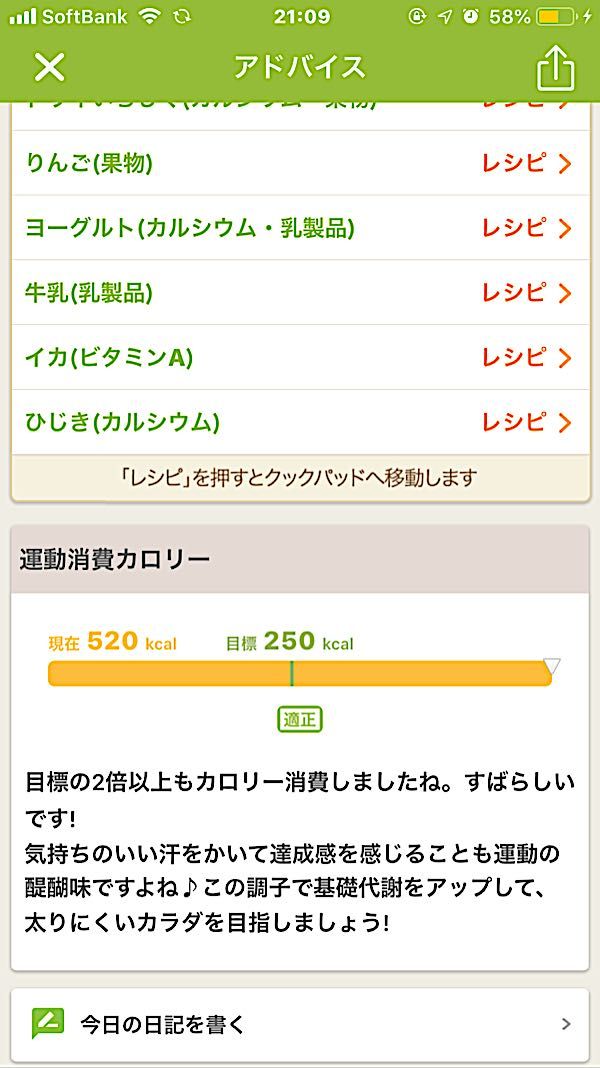The width and height of the screenshot is (600, 1068).
Task: View レシピ for 牛乳(乳製品)
Action: [525, 293]
